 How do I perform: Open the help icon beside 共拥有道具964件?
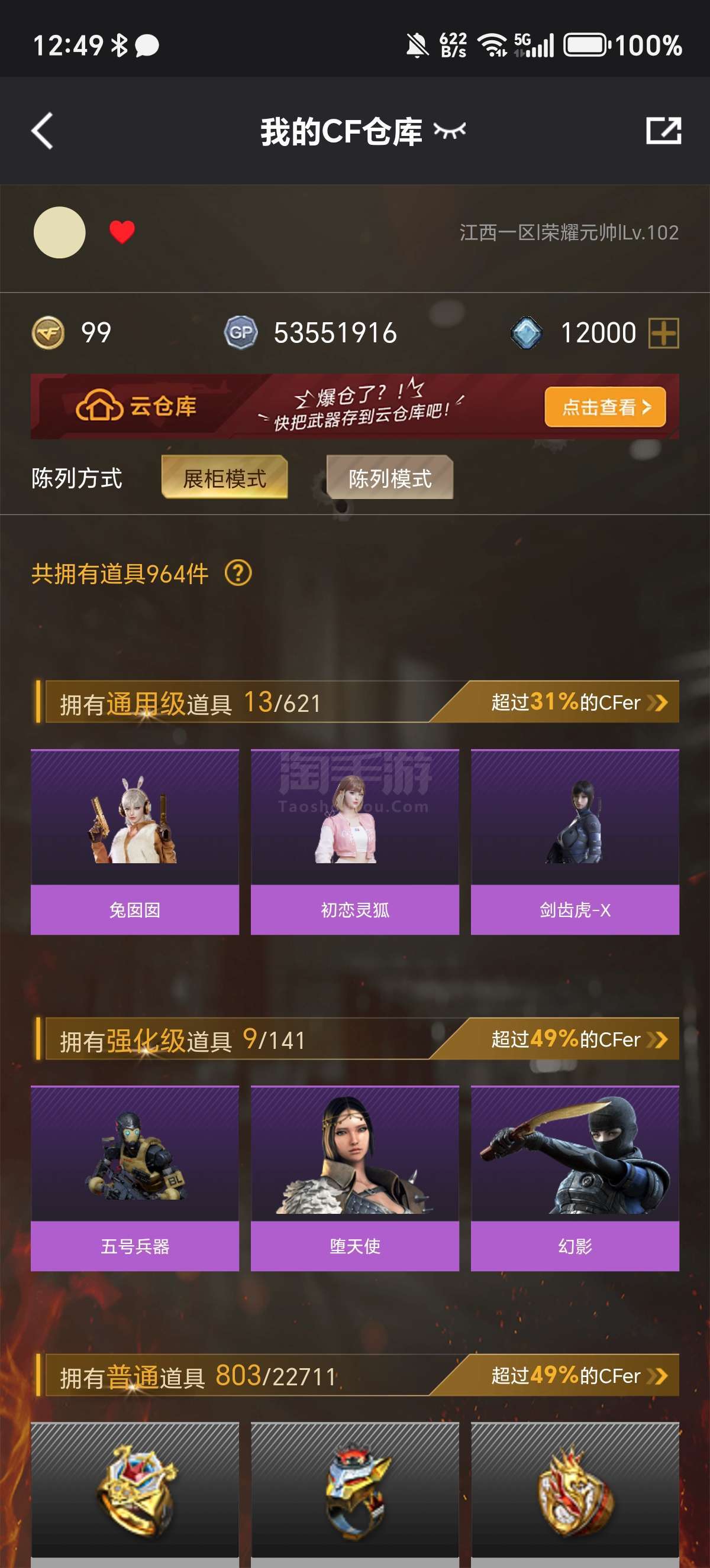point(238,573)
